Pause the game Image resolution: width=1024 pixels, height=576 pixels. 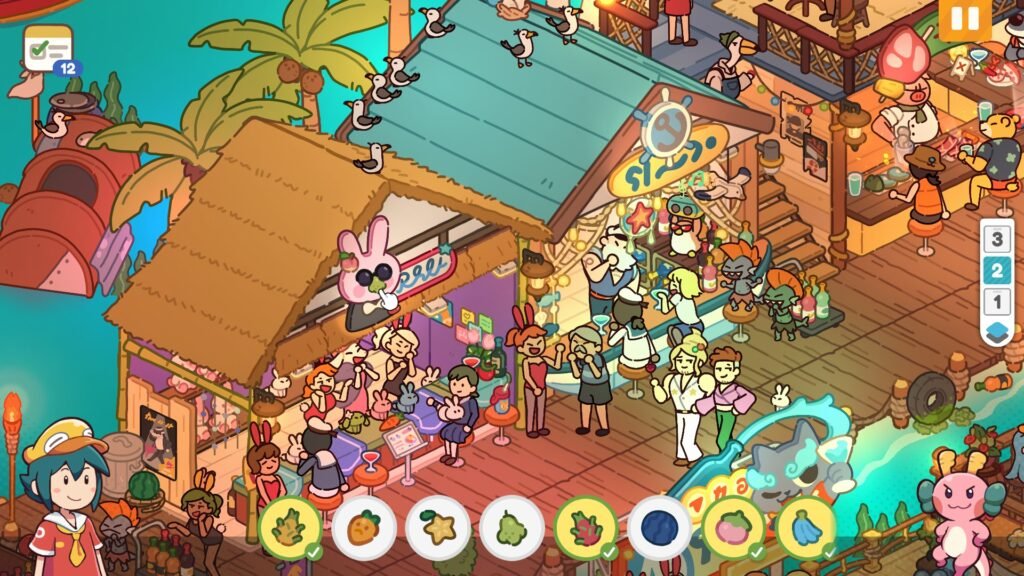click(964, 20)
